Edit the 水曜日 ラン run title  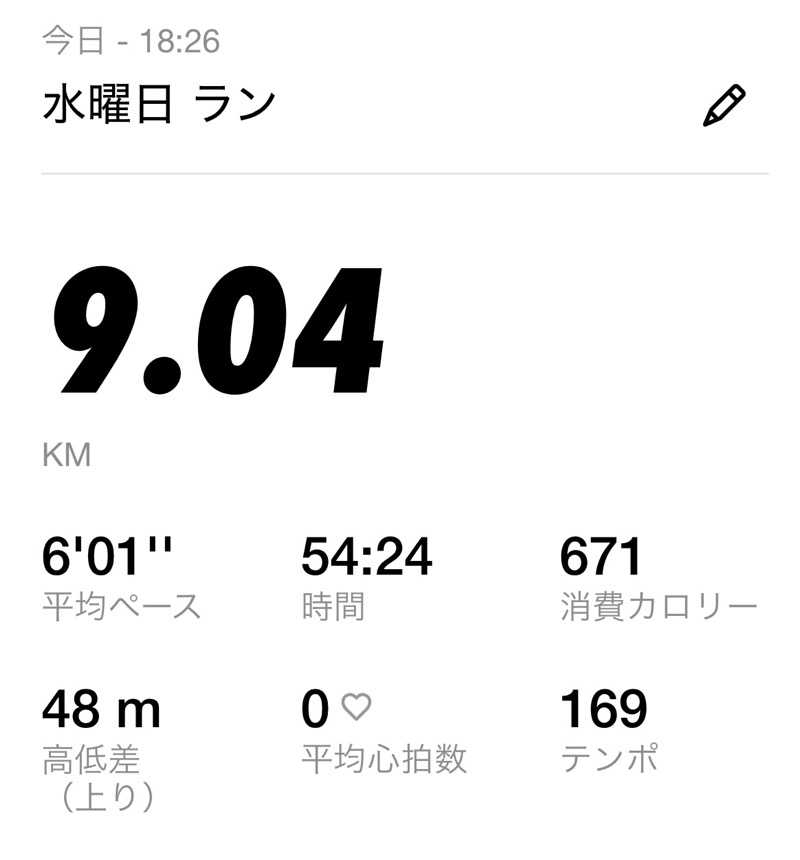[x=724, y=106]
